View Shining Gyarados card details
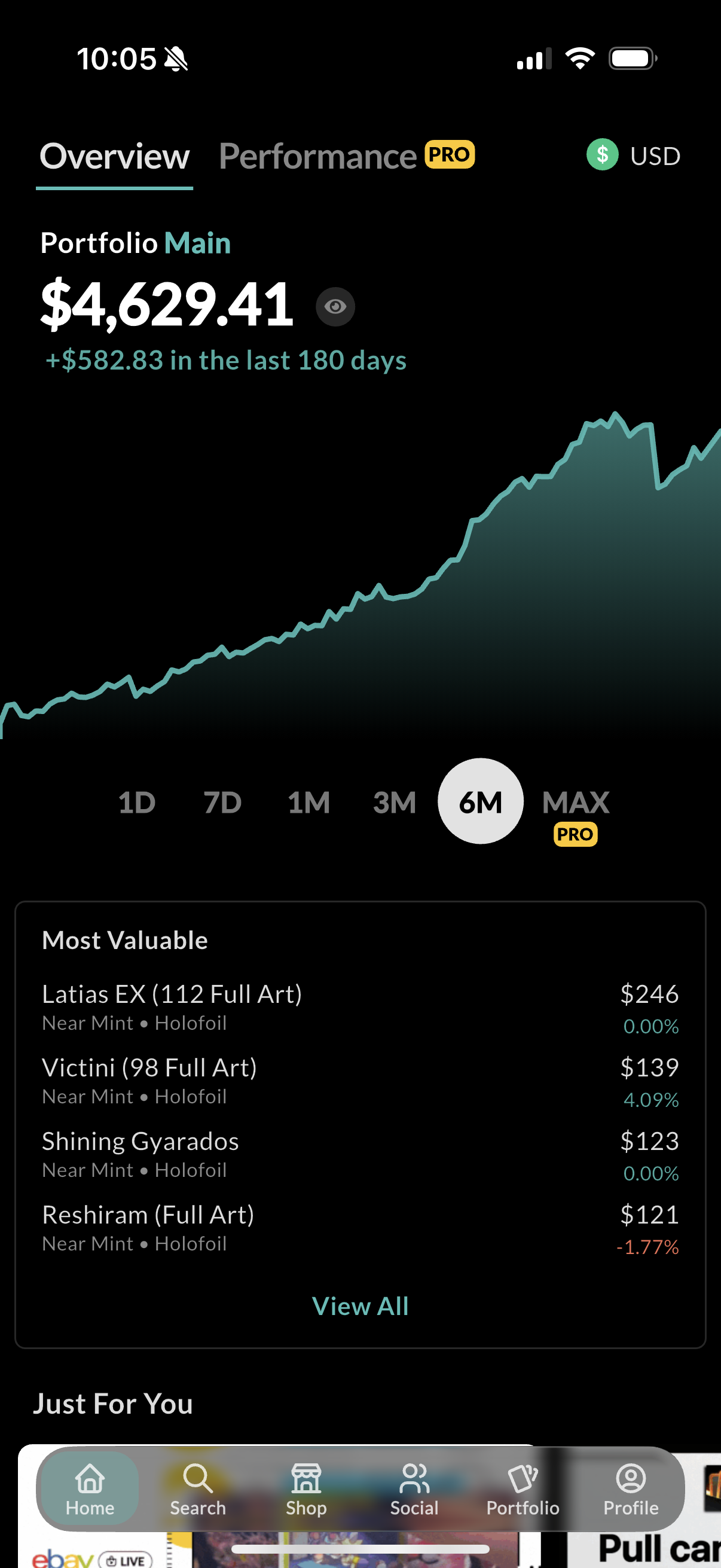The image size is (721, 1568). (x=140, y=1153)
